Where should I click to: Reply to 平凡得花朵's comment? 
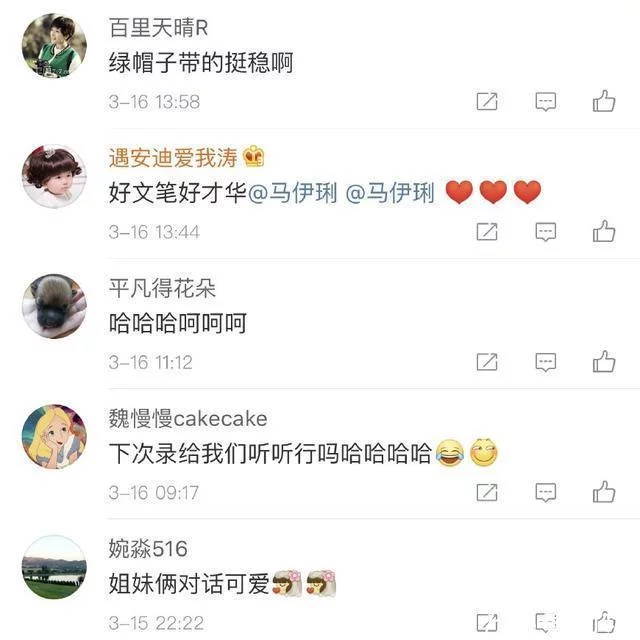545,362
